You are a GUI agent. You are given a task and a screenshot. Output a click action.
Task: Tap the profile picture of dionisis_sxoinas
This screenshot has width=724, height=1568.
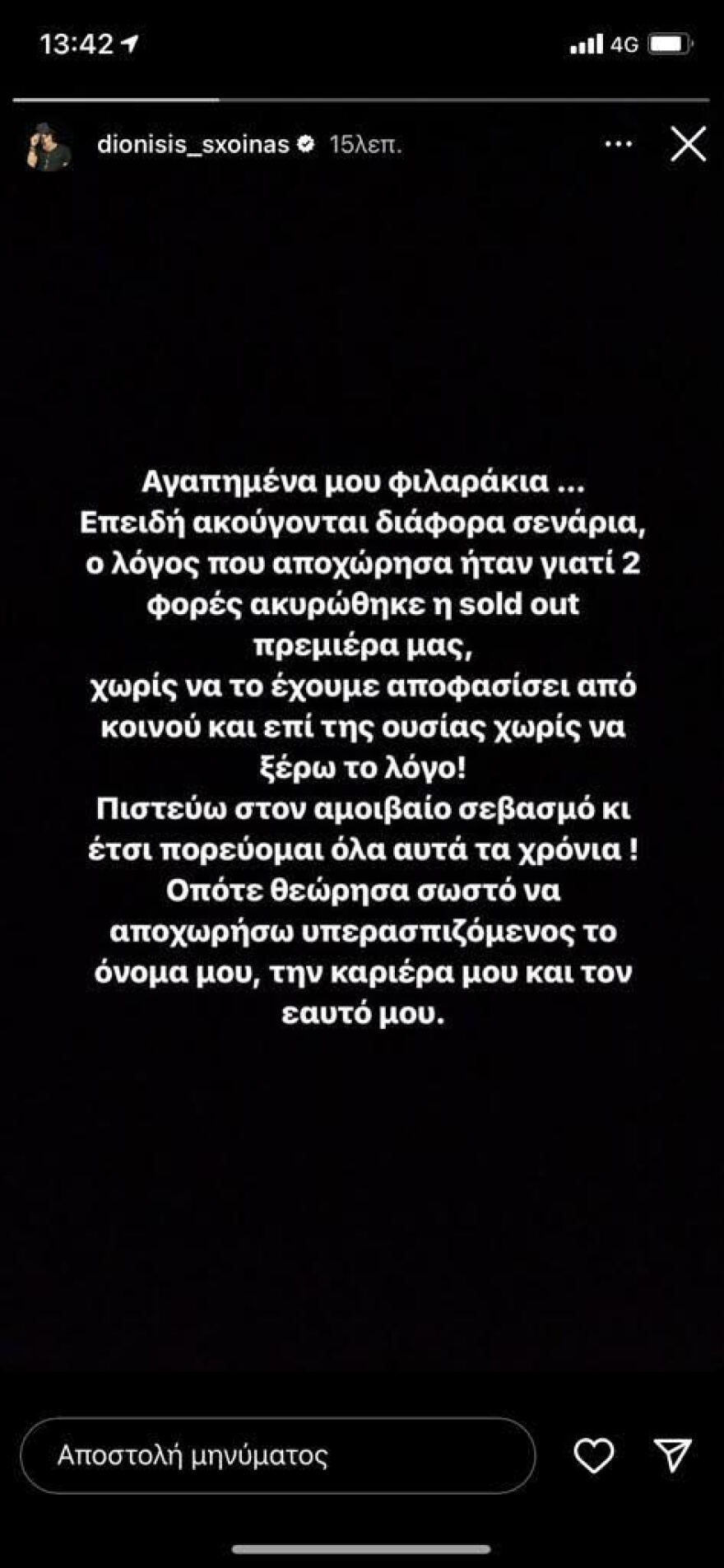pyautogui.click(x=47, y=143)
